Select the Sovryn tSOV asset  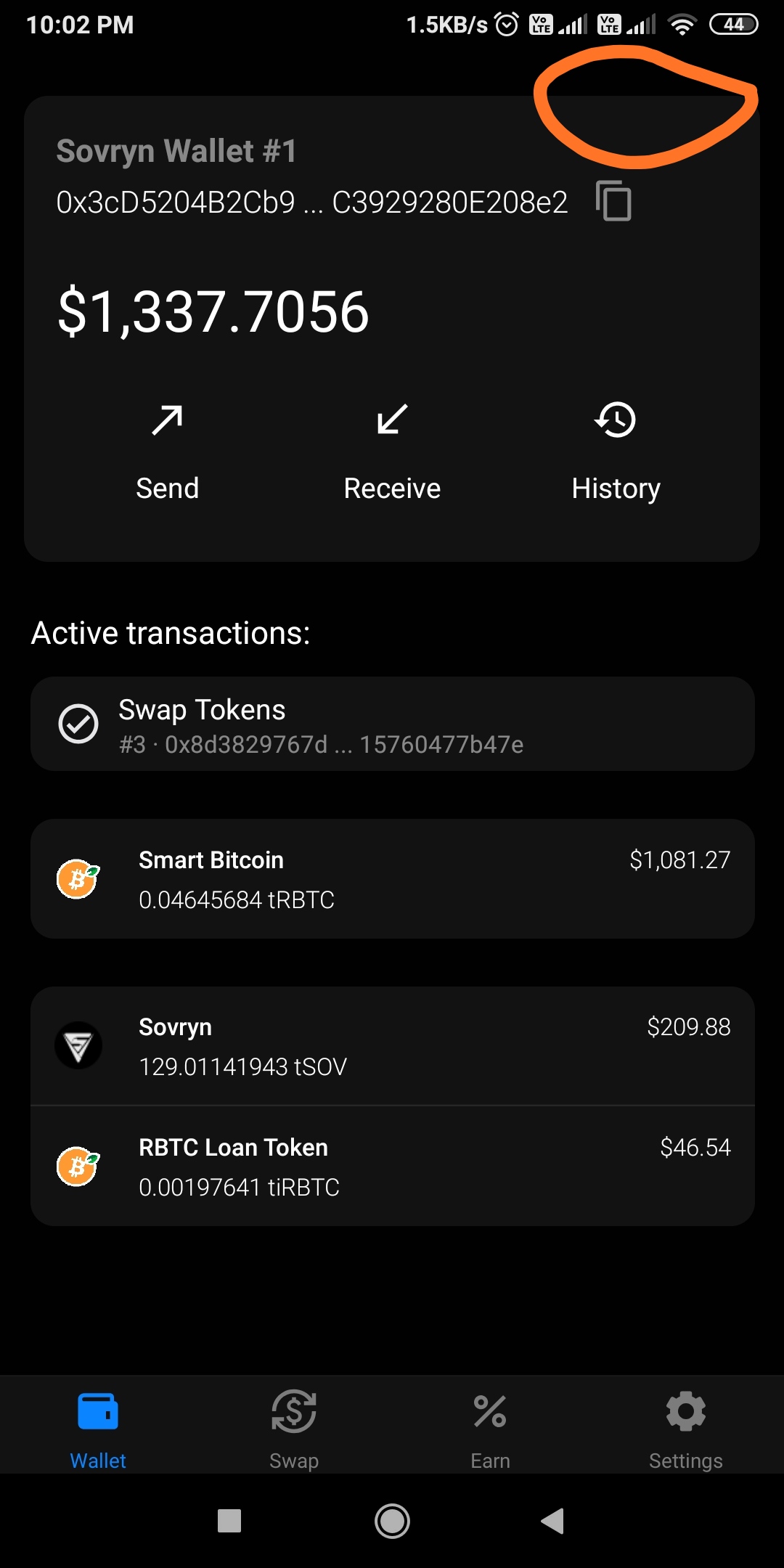coord(392,1046)
